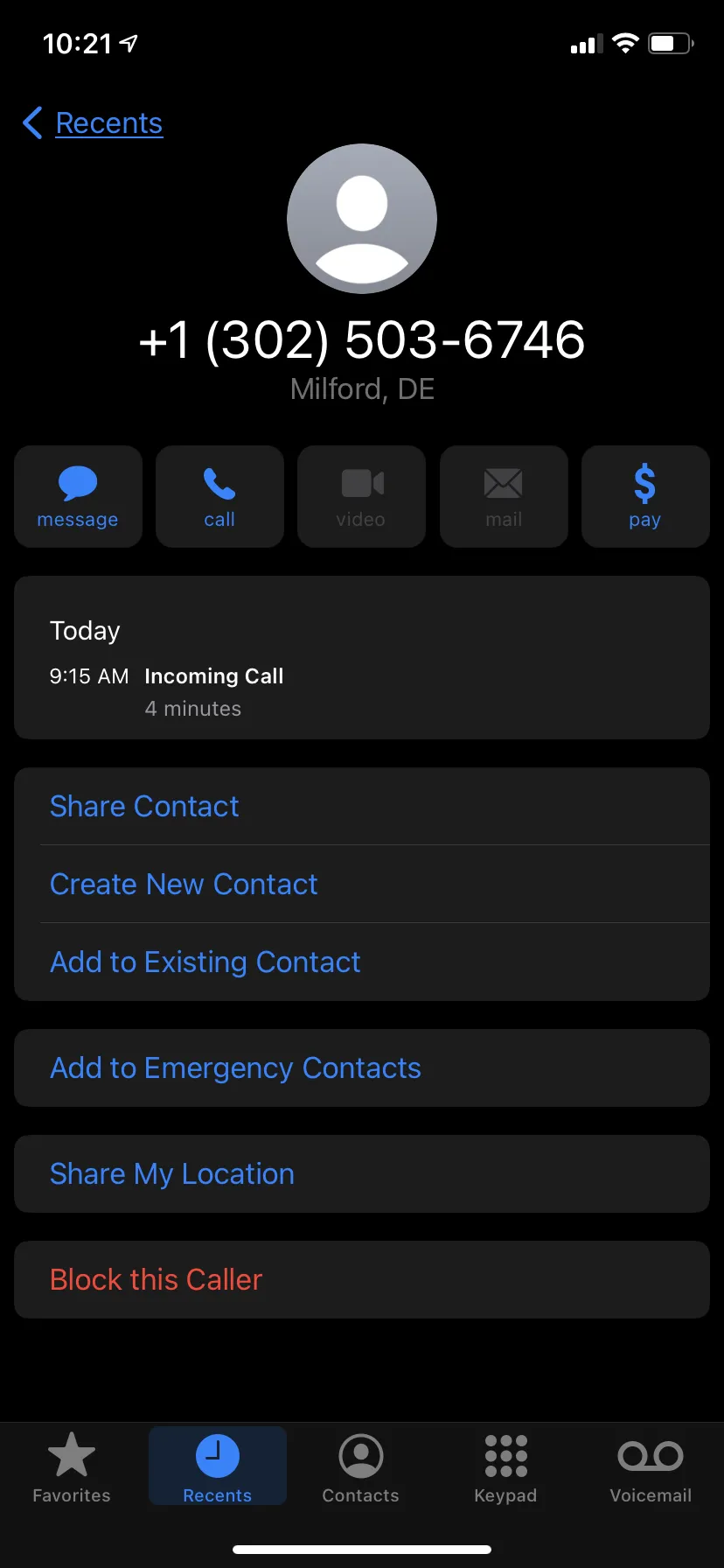724x1568 pixels.
Task: Select Share My Location
Action: pyautogui.click(x=362, y=1173)
